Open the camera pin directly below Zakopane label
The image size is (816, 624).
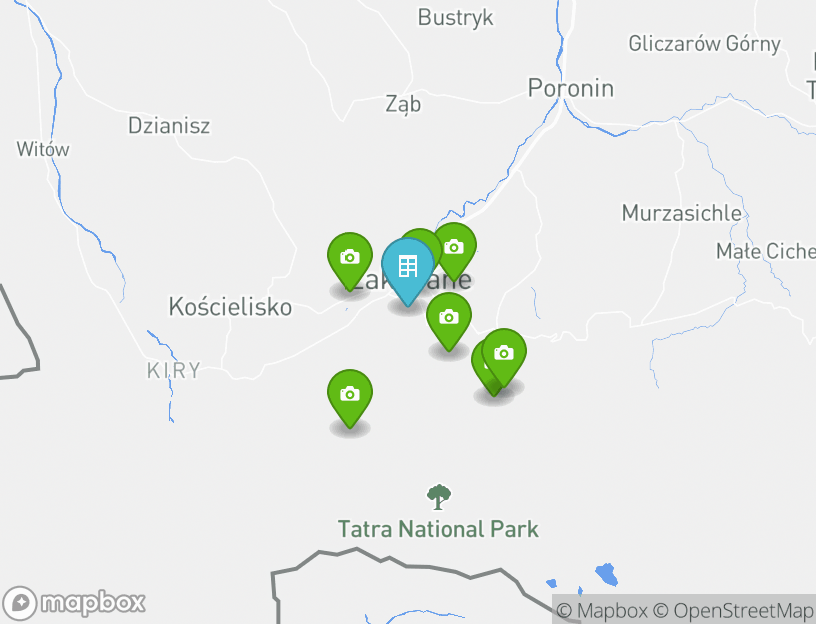(x=448, y=318)
